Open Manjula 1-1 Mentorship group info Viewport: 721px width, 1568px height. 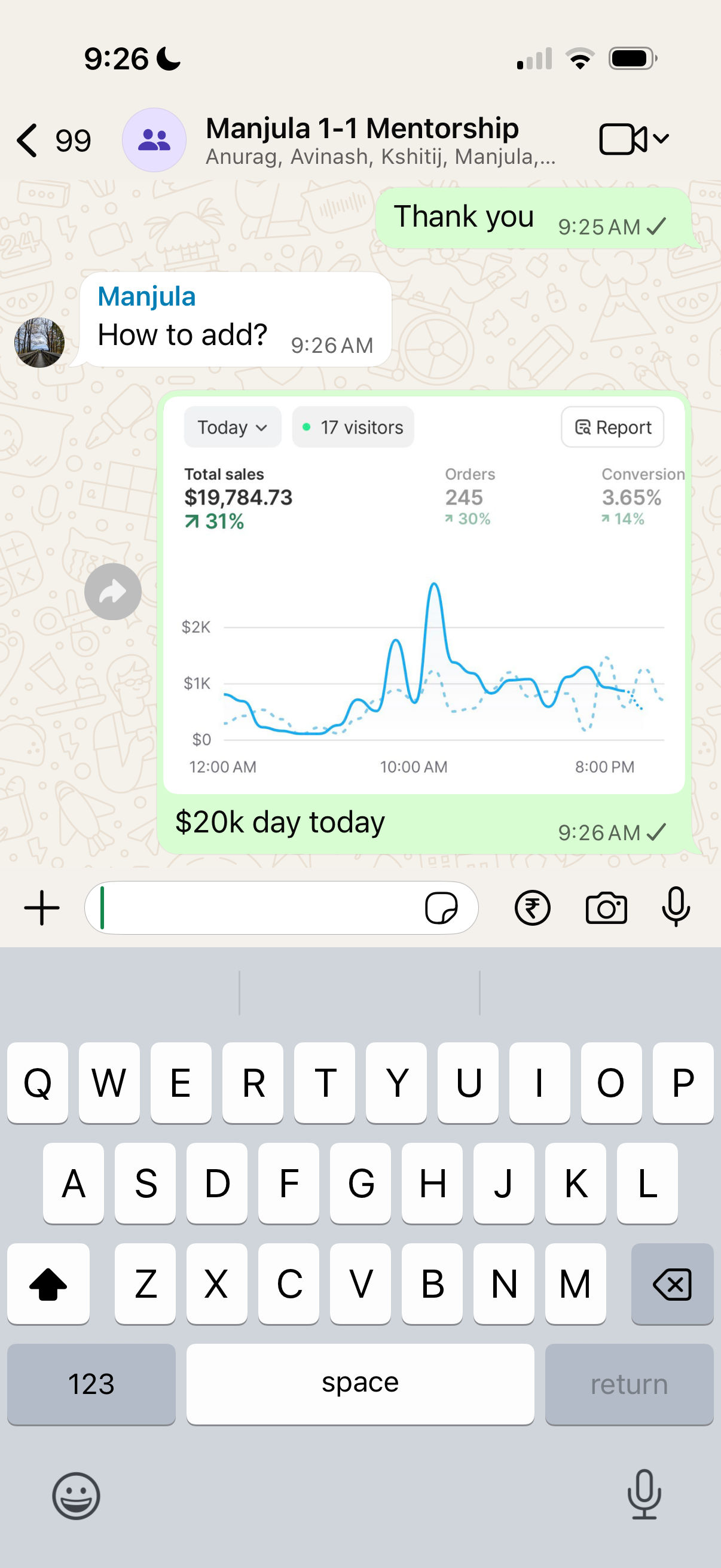click(380, 141)
